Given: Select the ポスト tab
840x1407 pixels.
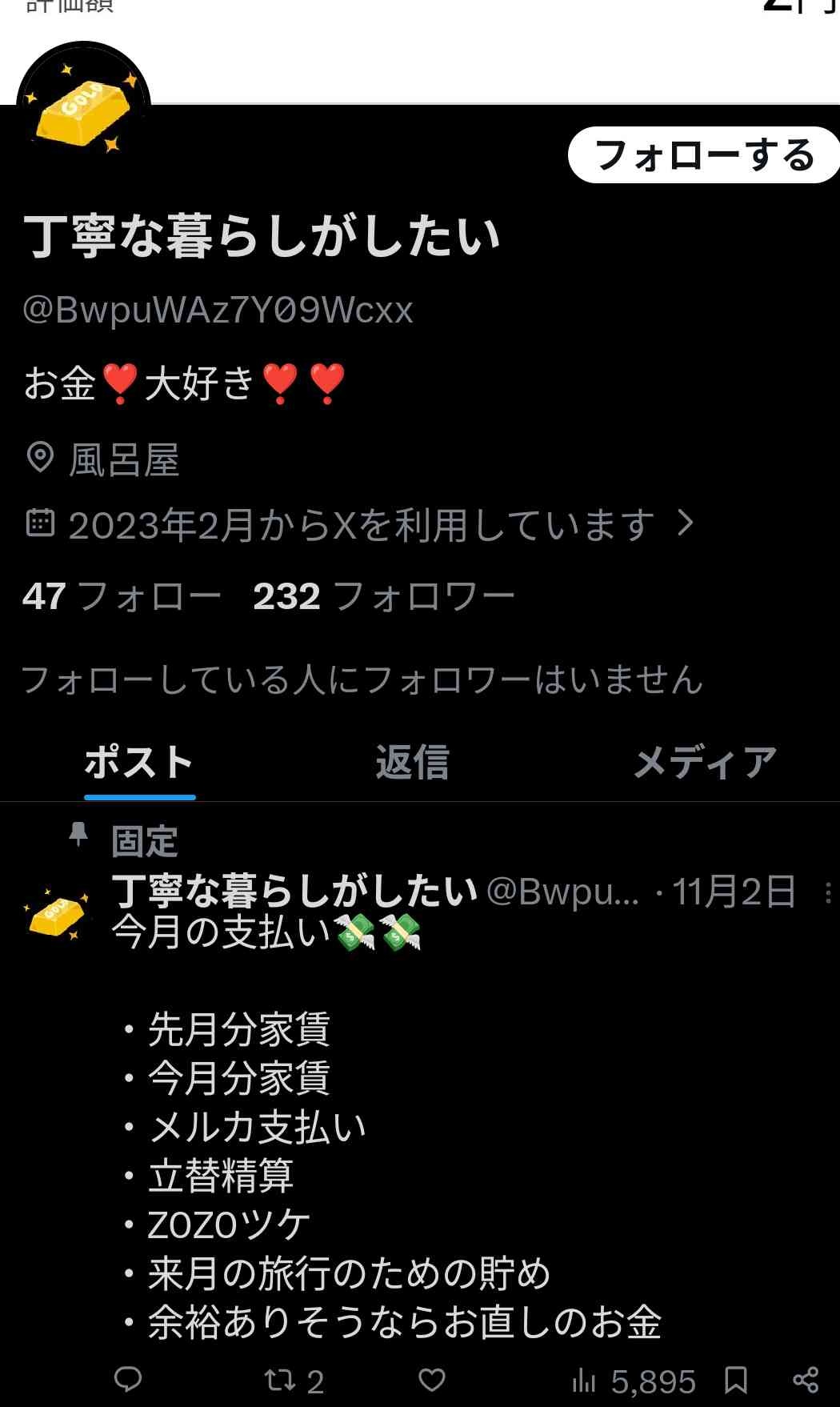Looking at the screenshot, I should (x=139, y=762).
